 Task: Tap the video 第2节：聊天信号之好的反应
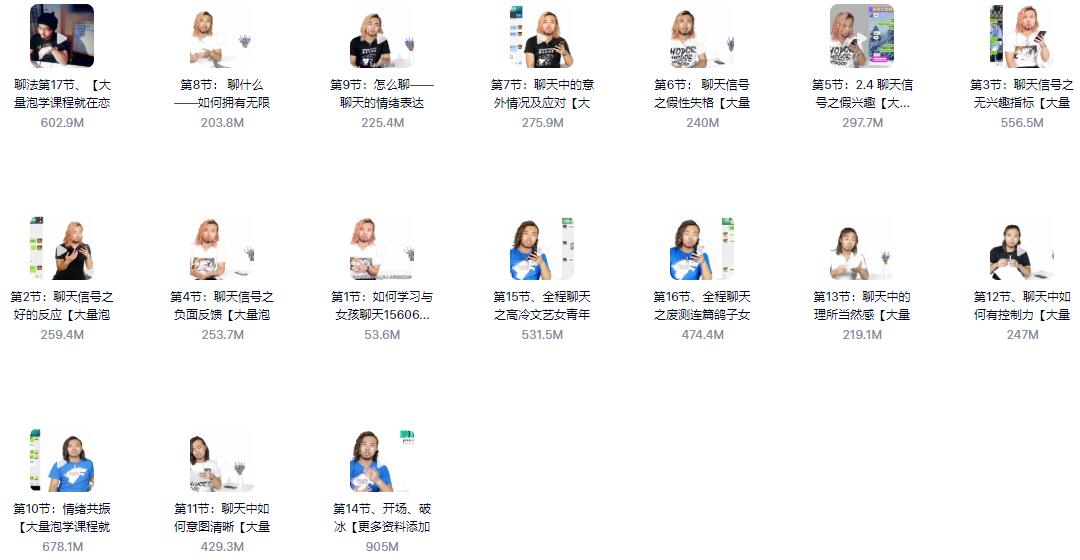62,248
